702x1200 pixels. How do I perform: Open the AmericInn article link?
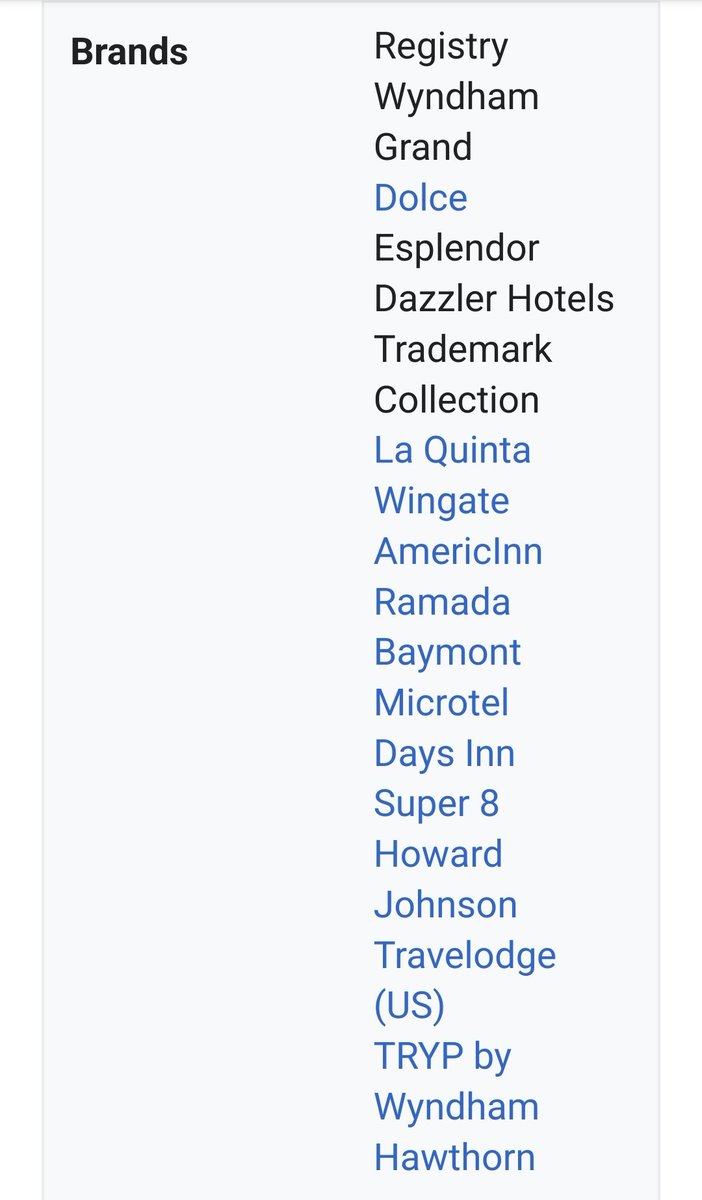point(458,551)
